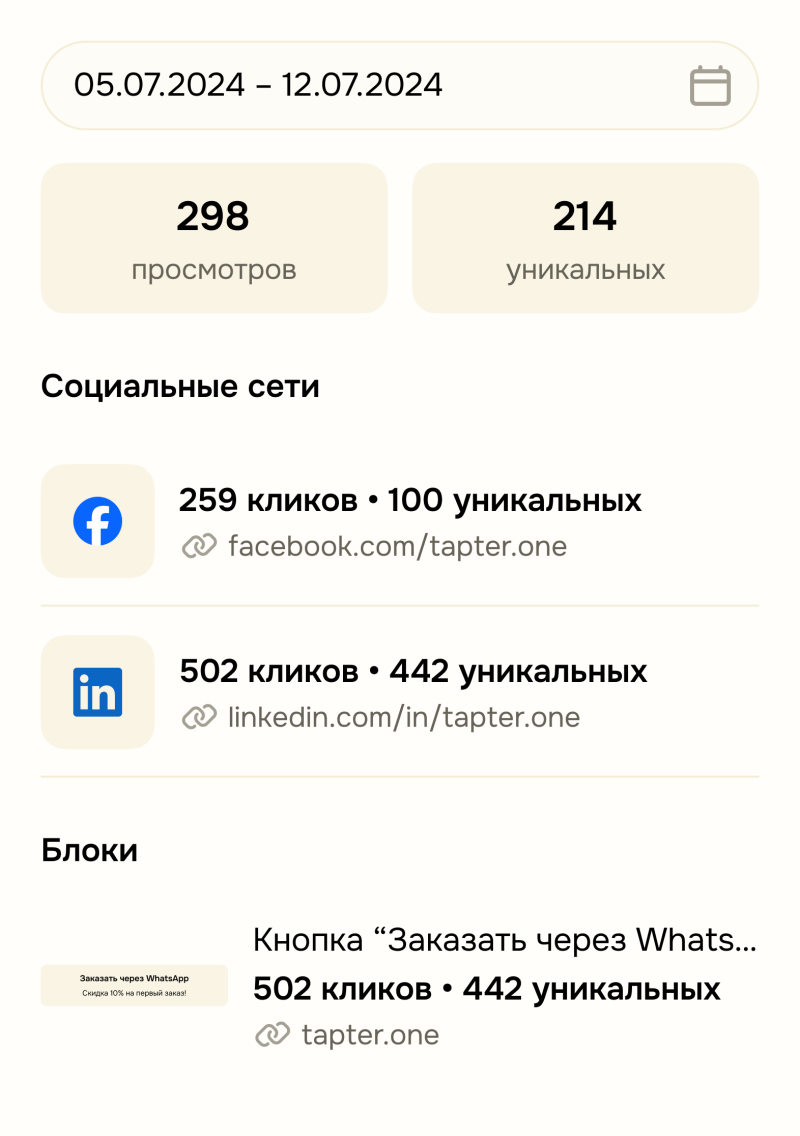
Task: Click the link icon next to linkedin.com/in/tapter.one
Action: pos(200,717)
